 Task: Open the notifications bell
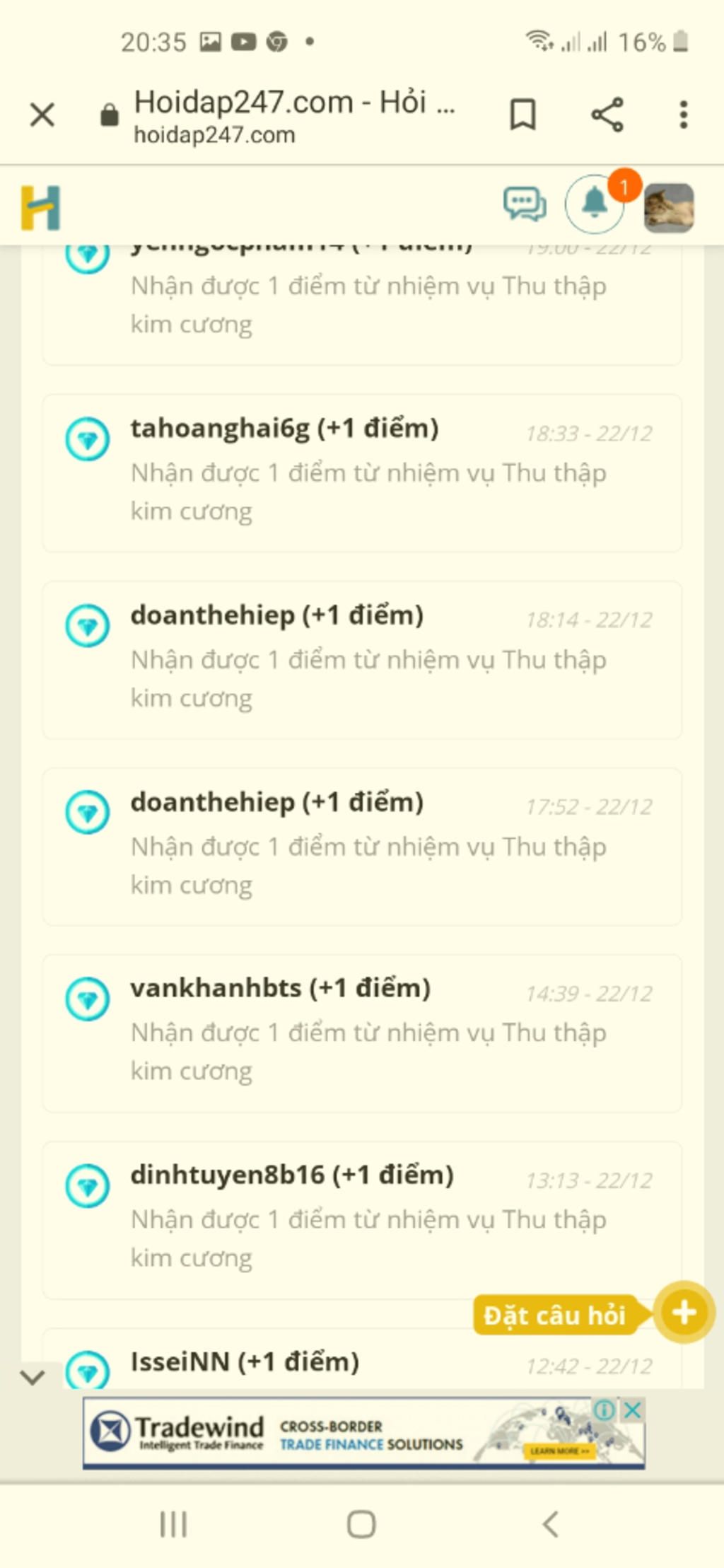[595, 204]
